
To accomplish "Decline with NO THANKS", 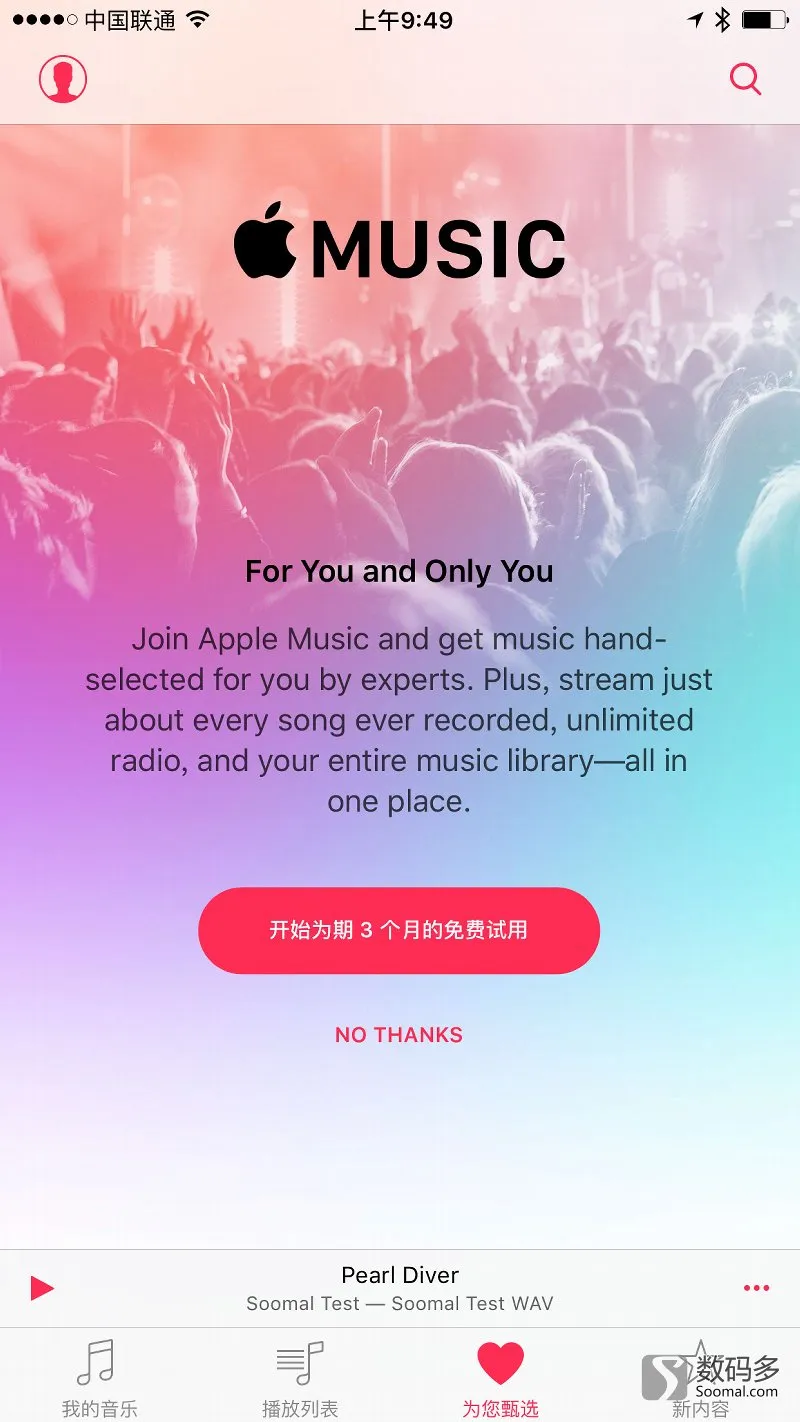I will 399,1035.
